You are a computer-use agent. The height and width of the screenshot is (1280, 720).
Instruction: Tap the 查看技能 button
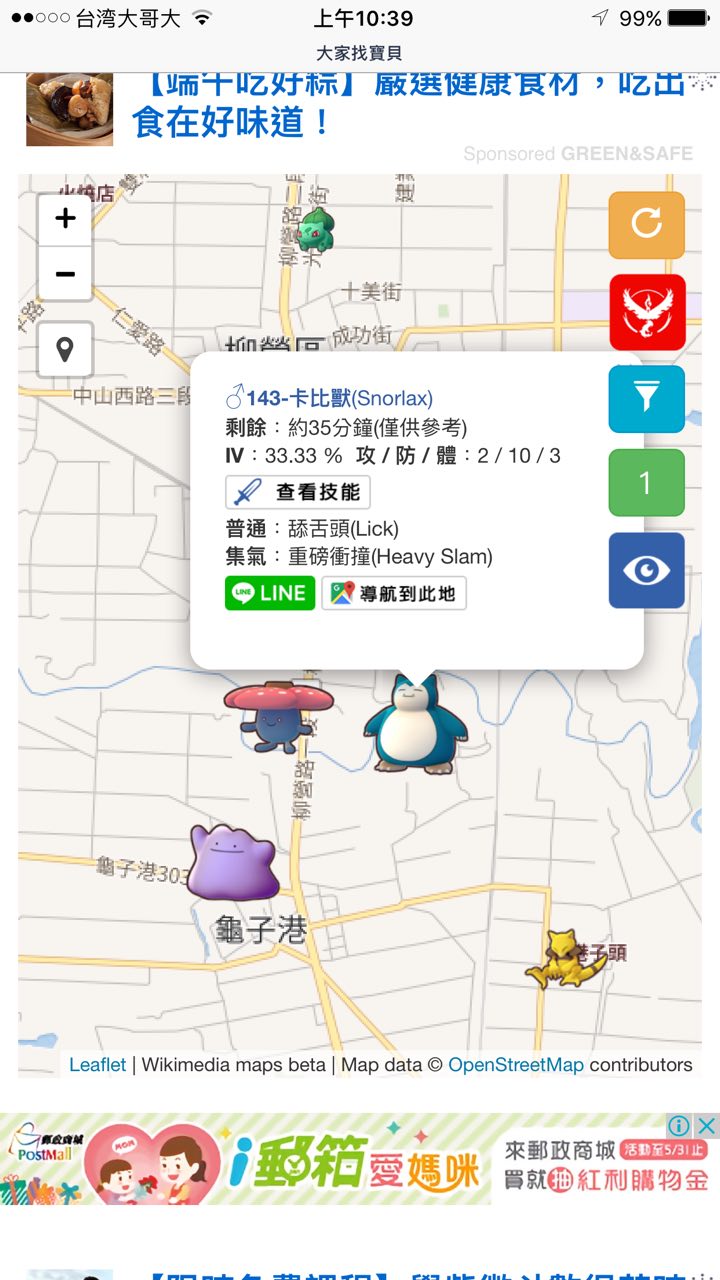tap(298, 492)
